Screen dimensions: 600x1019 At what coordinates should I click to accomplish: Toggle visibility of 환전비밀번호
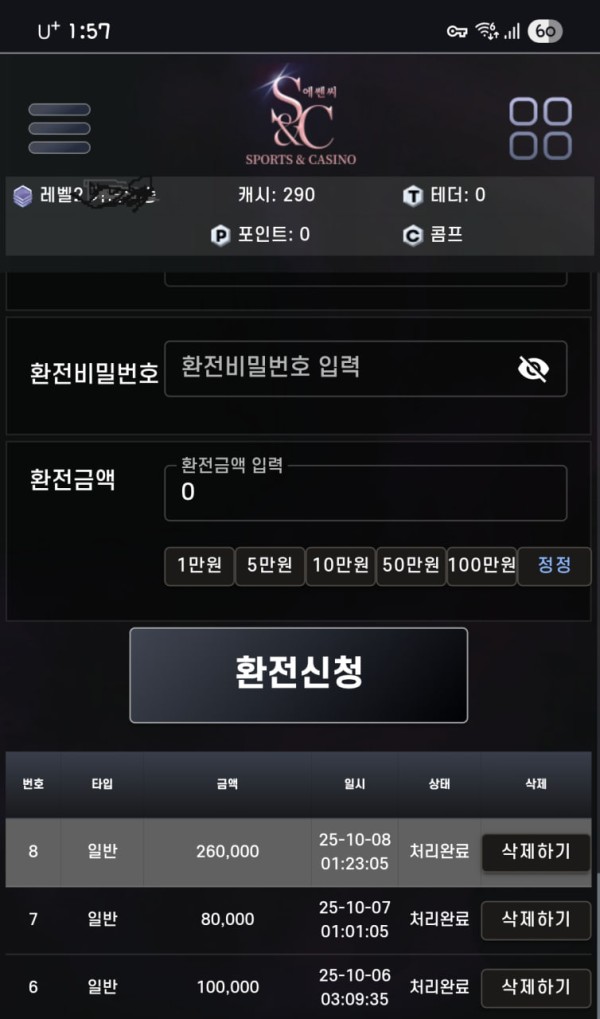tap(533, 369)
